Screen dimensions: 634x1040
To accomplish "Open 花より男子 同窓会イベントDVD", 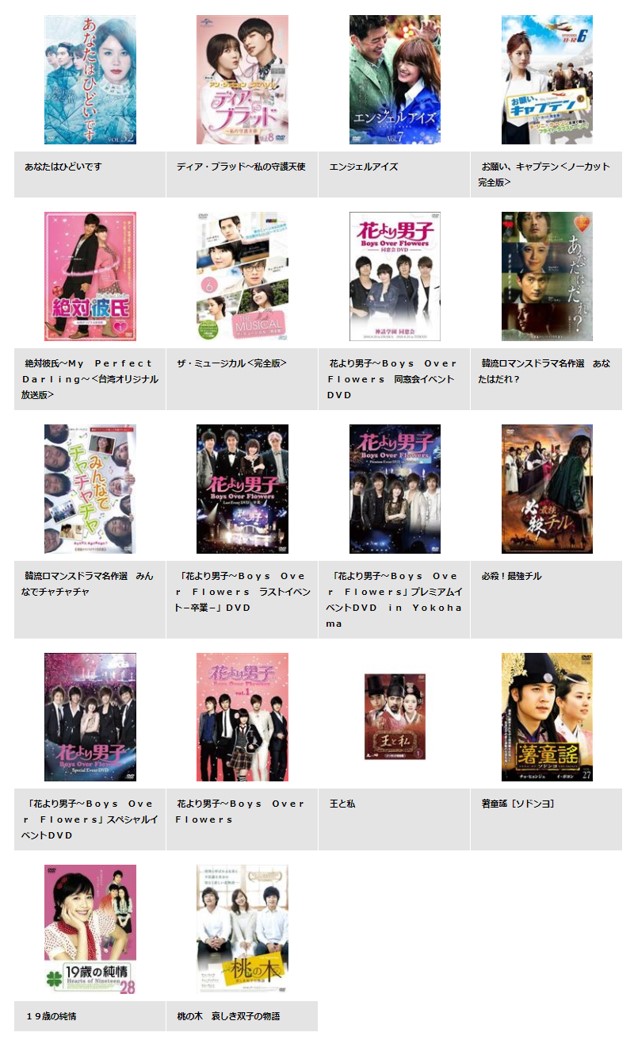I will coord(394,276).
